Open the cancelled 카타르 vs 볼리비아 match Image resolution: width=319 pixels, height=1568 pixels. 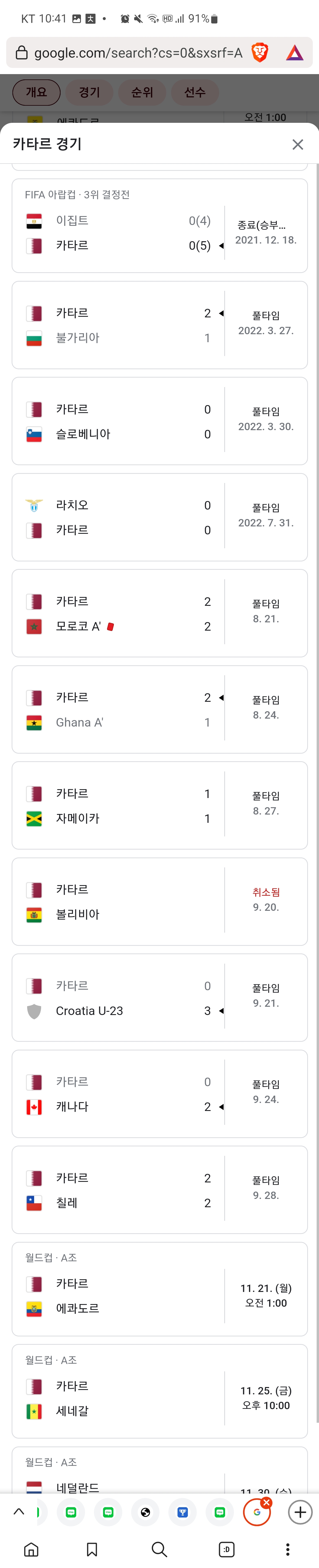pyautogui.click(x=159, y=902)
